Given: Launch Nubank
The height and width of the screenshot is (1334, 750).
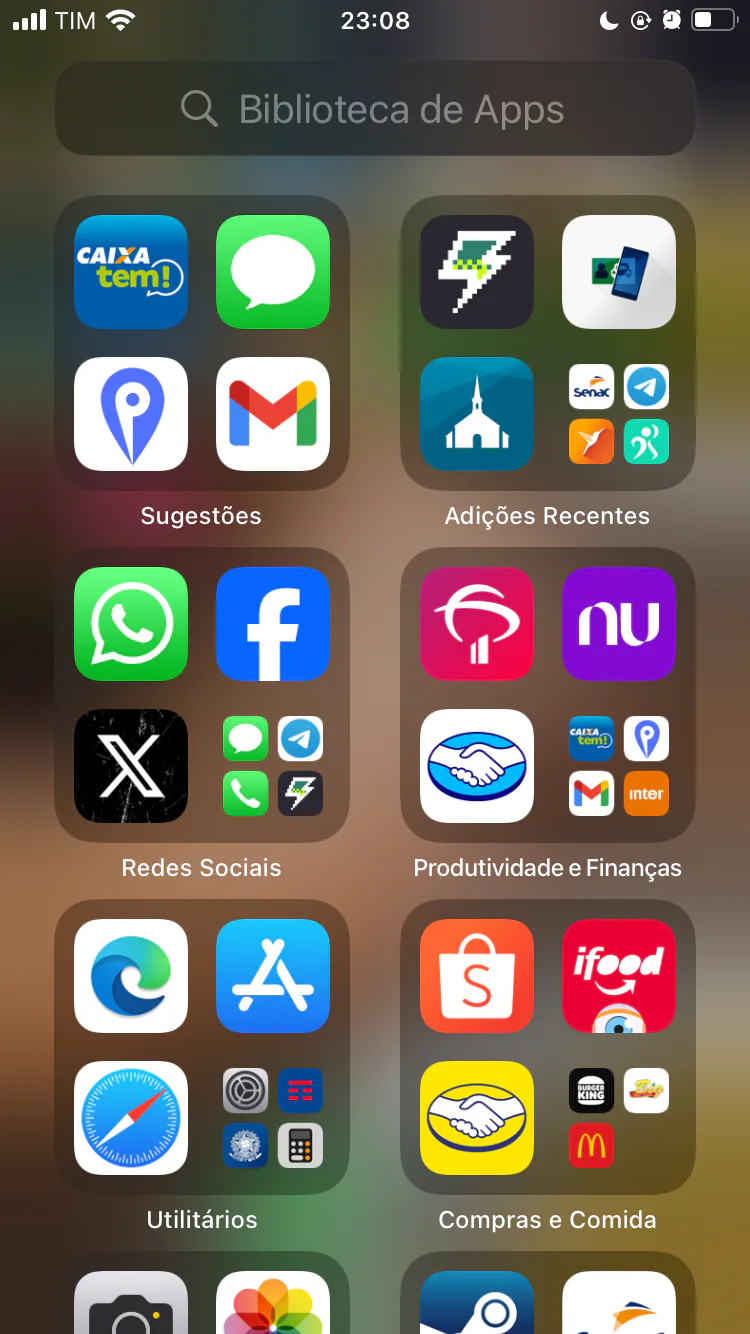Looking at the screenshot, I should pos(619,624).
